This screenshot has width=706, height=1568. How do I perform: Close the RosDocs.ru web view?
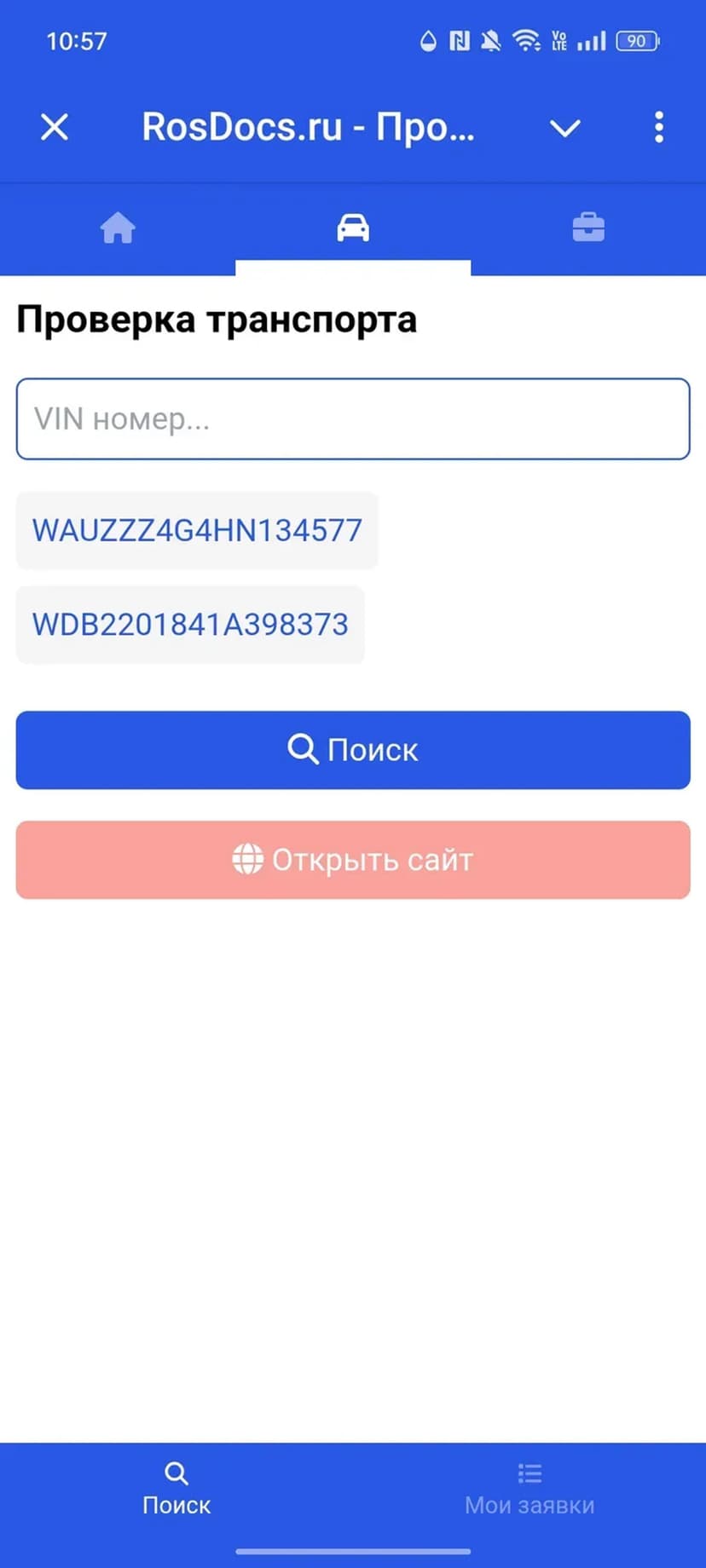click(x=55, y=128)
